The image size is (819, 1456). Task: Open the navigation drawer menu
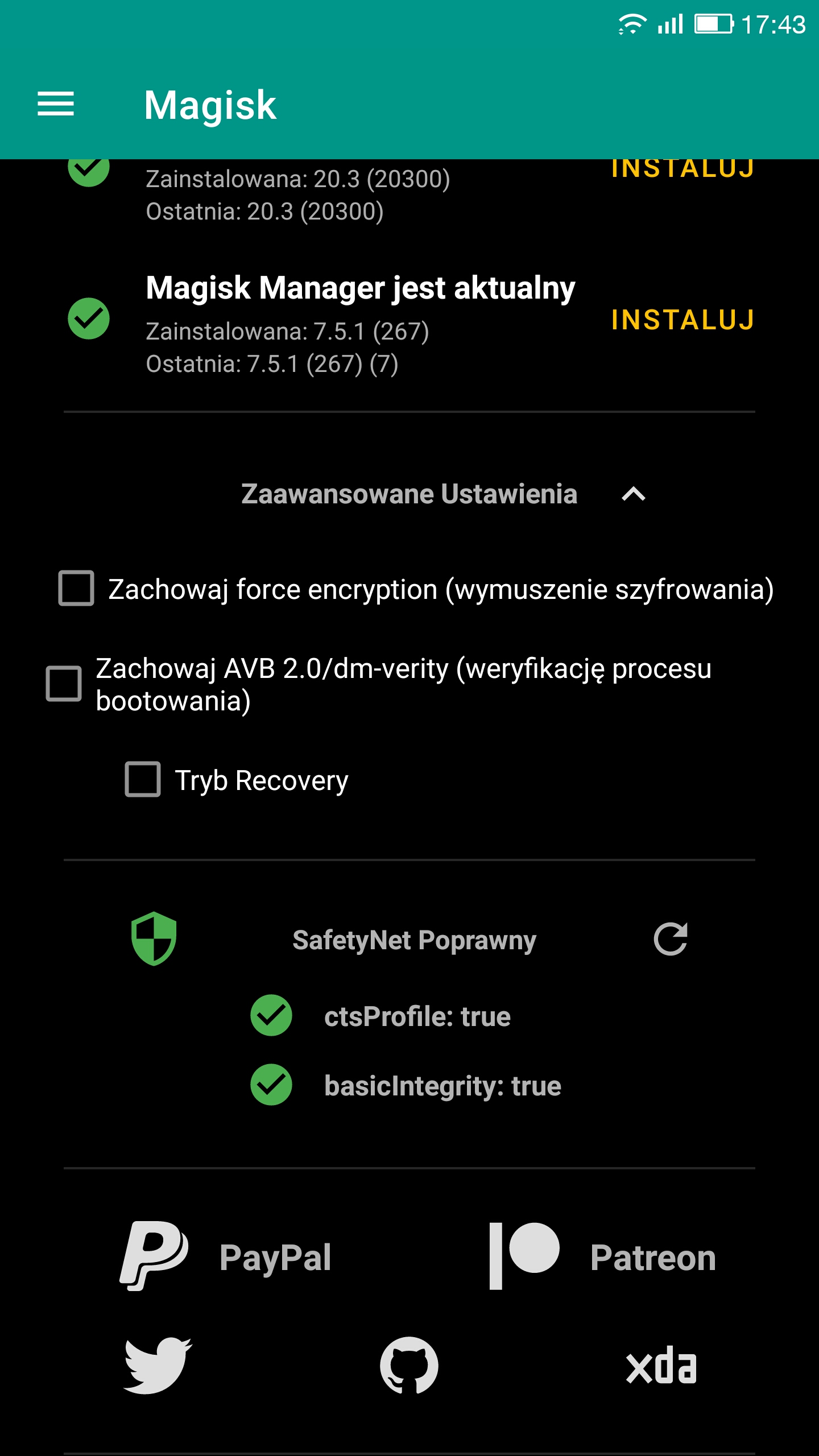[56, 104]
